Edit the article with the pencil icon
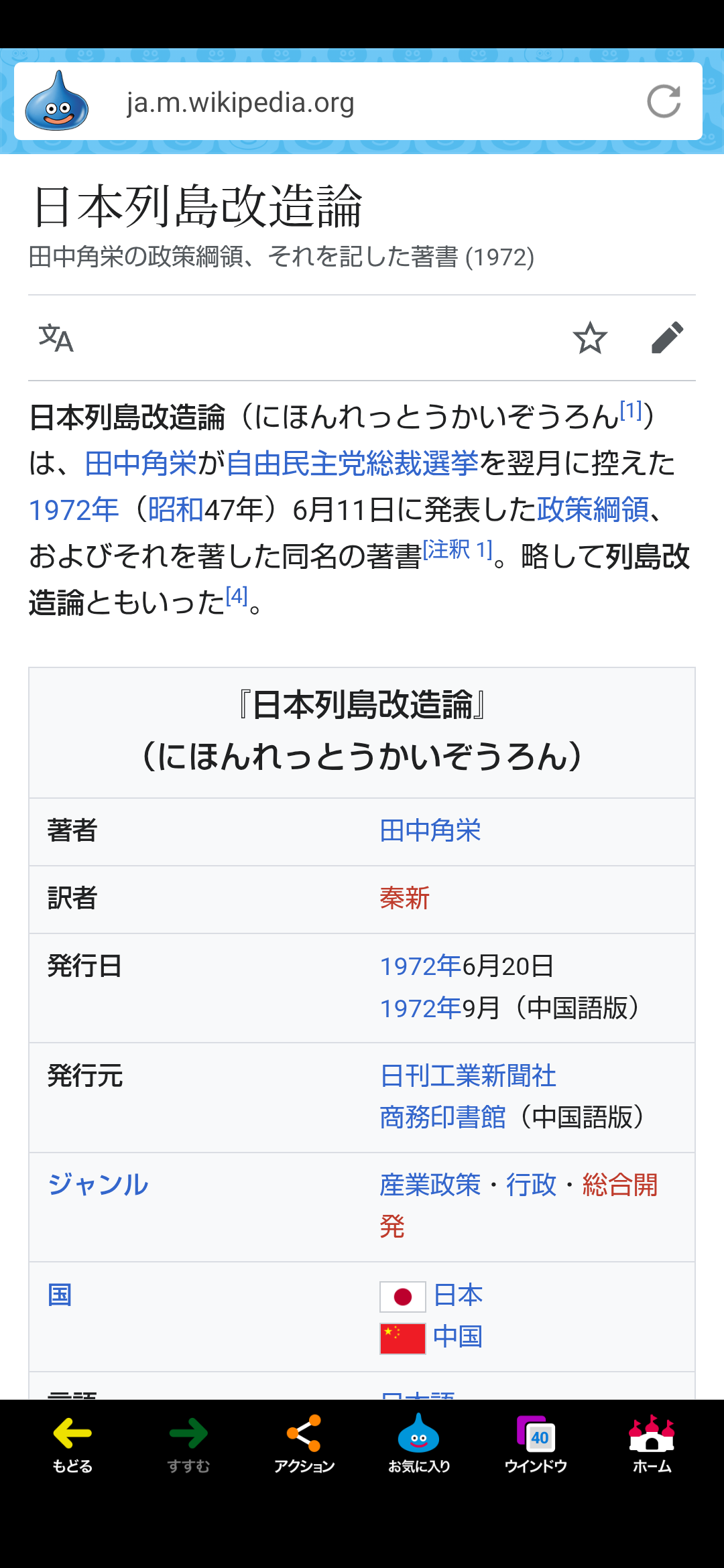The height and width of the screenshot is (1568, 724). click(x=667, y=338)
